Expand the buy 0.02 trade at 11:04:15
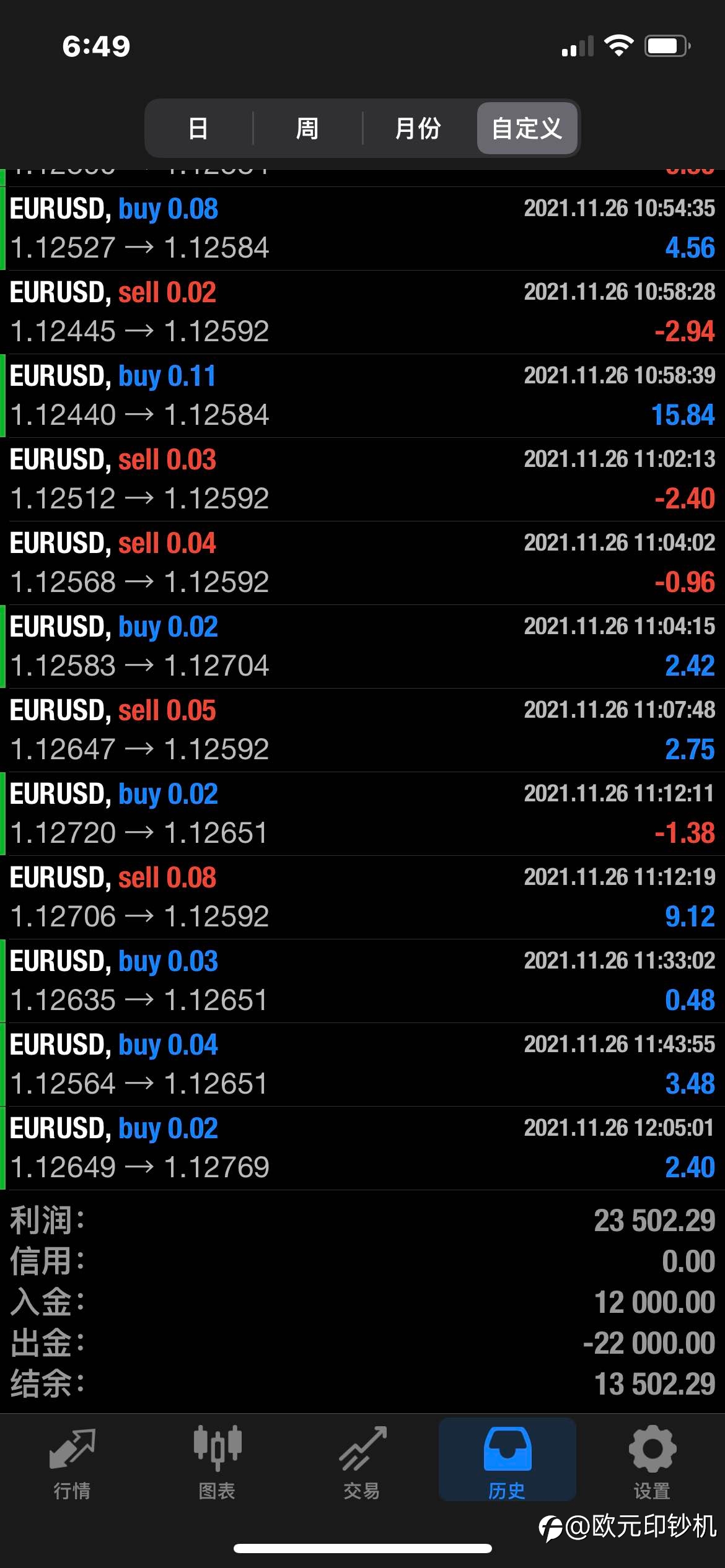This screenshot has width=725, height=1568. coord(362,647)
